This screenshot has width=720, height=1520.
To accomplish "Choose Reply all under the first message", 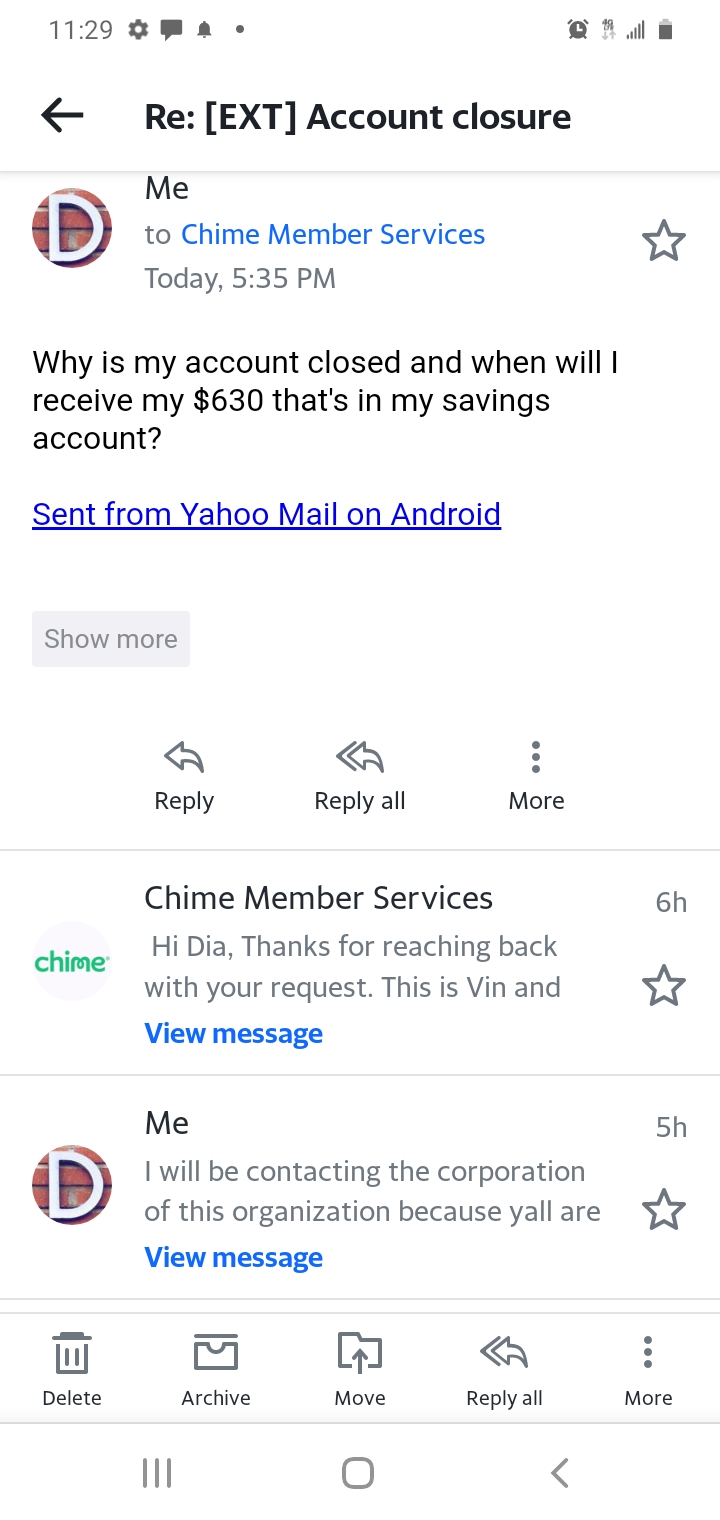I will point(359,776).
